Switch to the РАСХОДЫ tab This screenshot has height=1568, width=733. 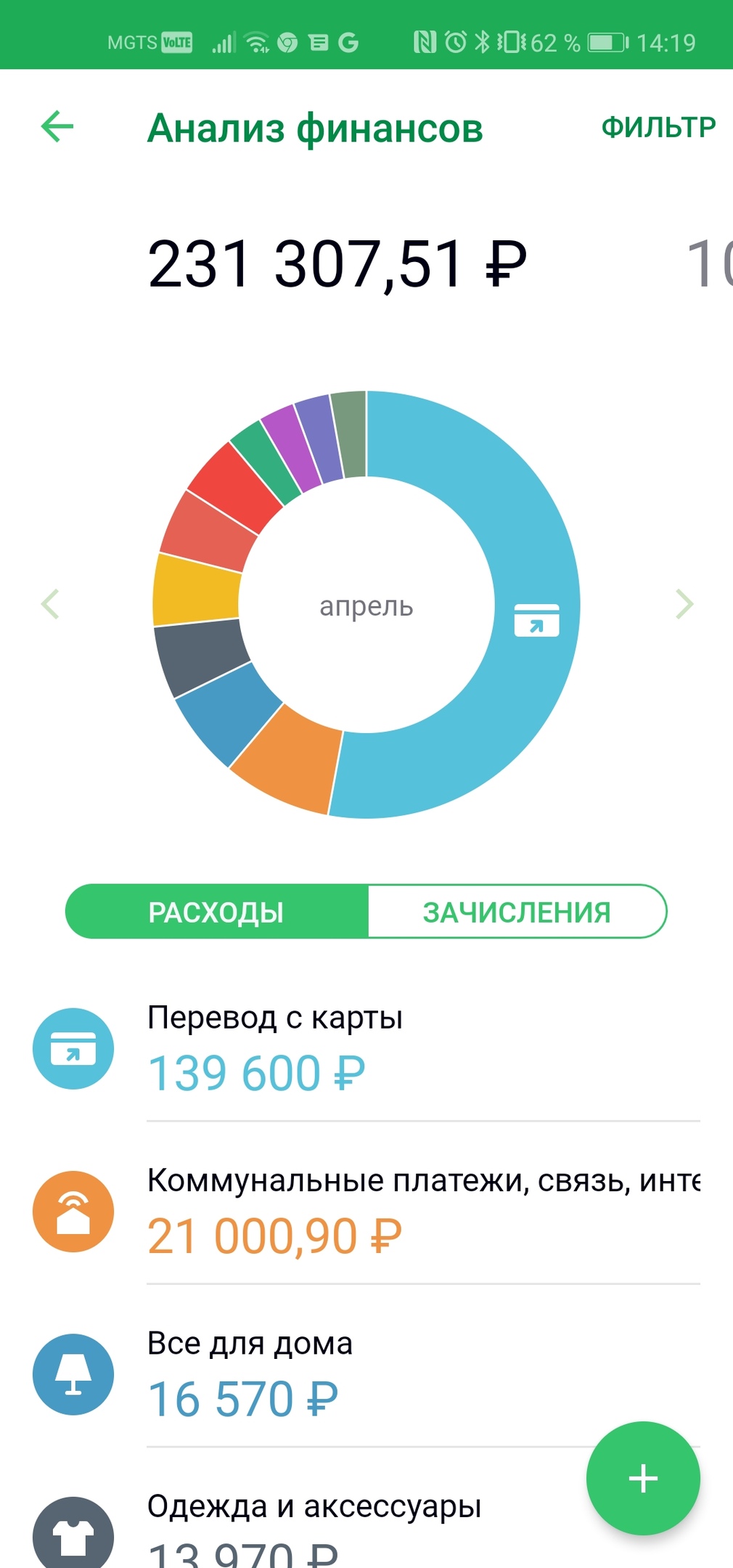coord(216,912)
